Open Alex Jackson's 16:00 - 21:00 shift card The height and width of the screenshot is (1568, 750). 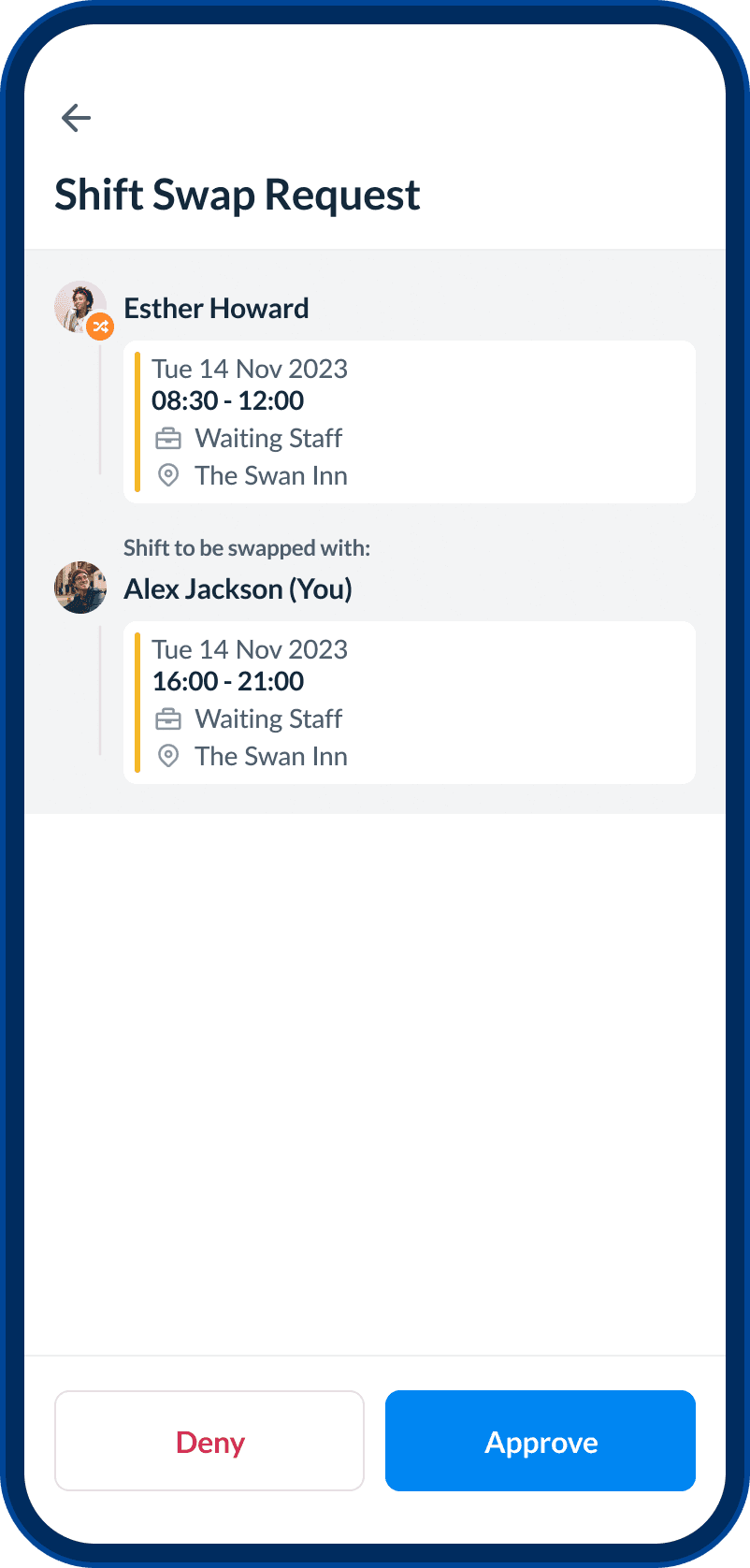point(410,703)
